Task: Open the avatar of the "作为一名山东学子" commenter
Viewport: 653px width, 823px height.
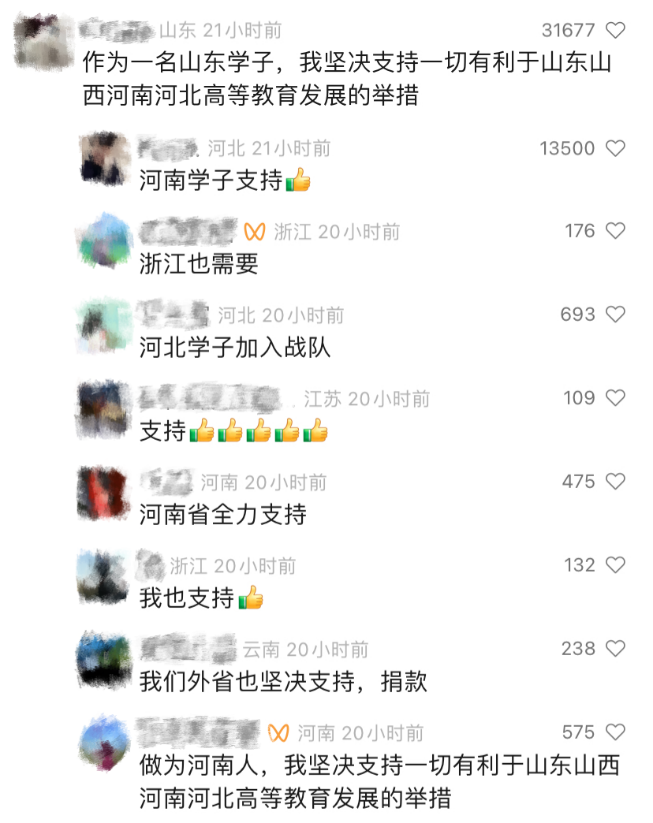Action: [x=43, y=41]
